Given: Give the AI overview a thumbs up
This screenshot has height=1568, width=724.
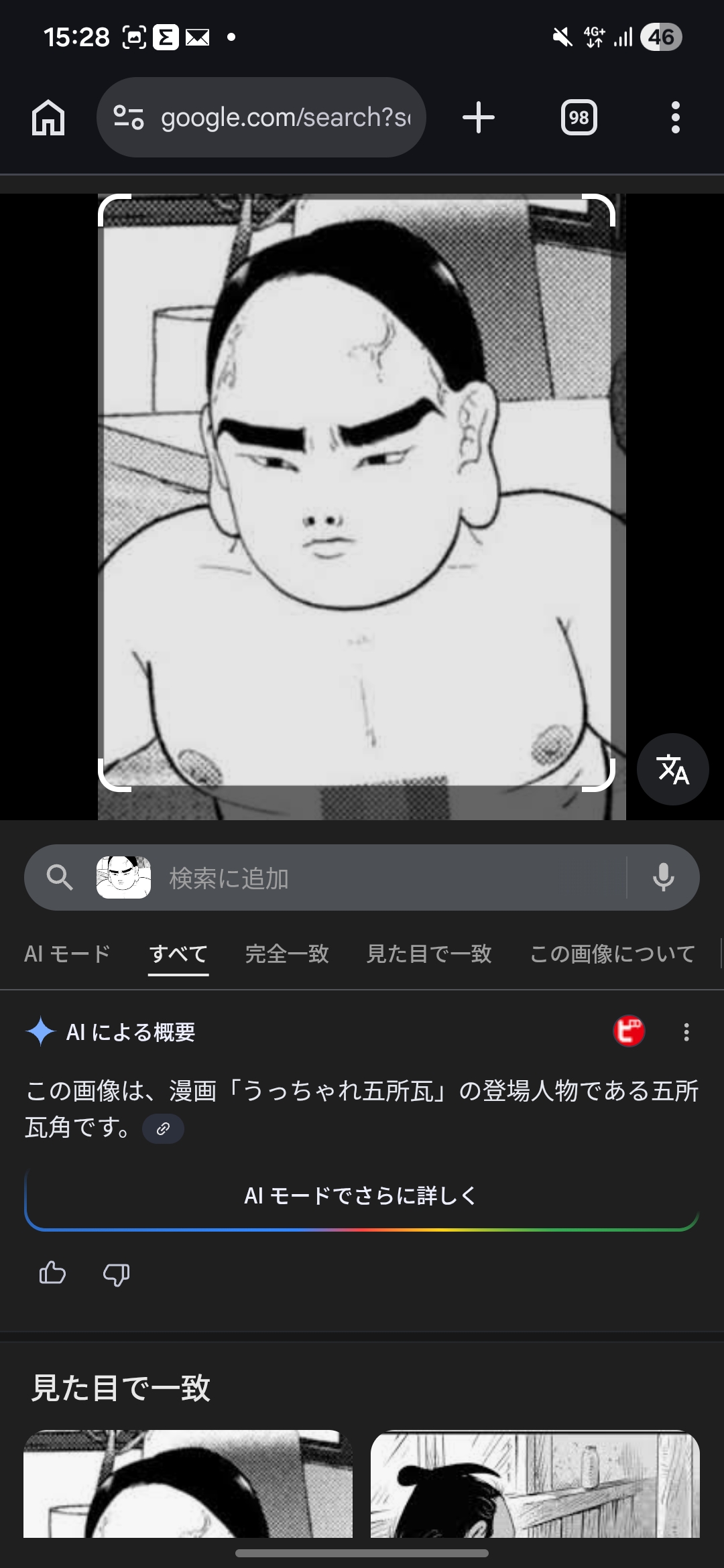Looking at the screenshot, I should click(x=52, y=1273).
